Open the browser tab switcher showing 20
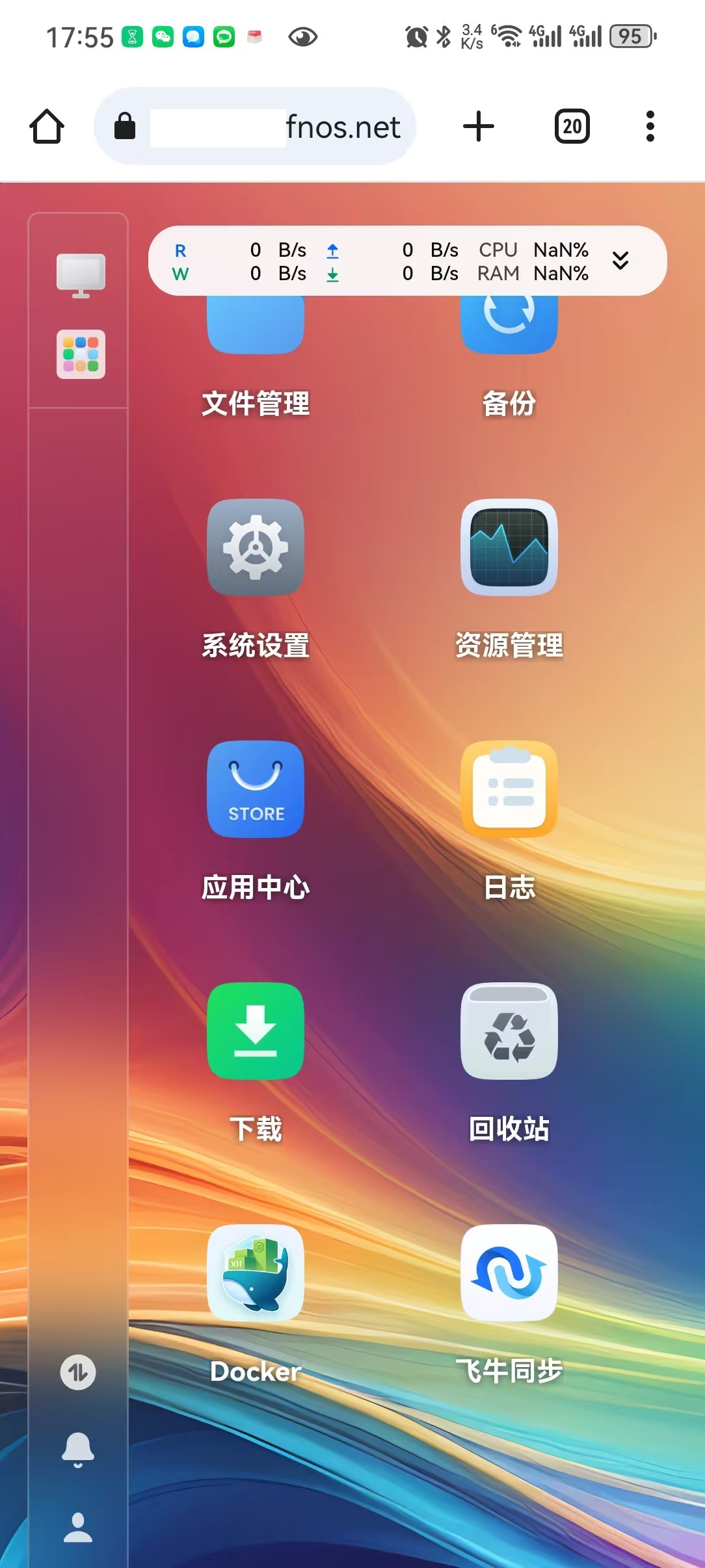The height and width of the screenshot is (1568, 705). point(570,126)
